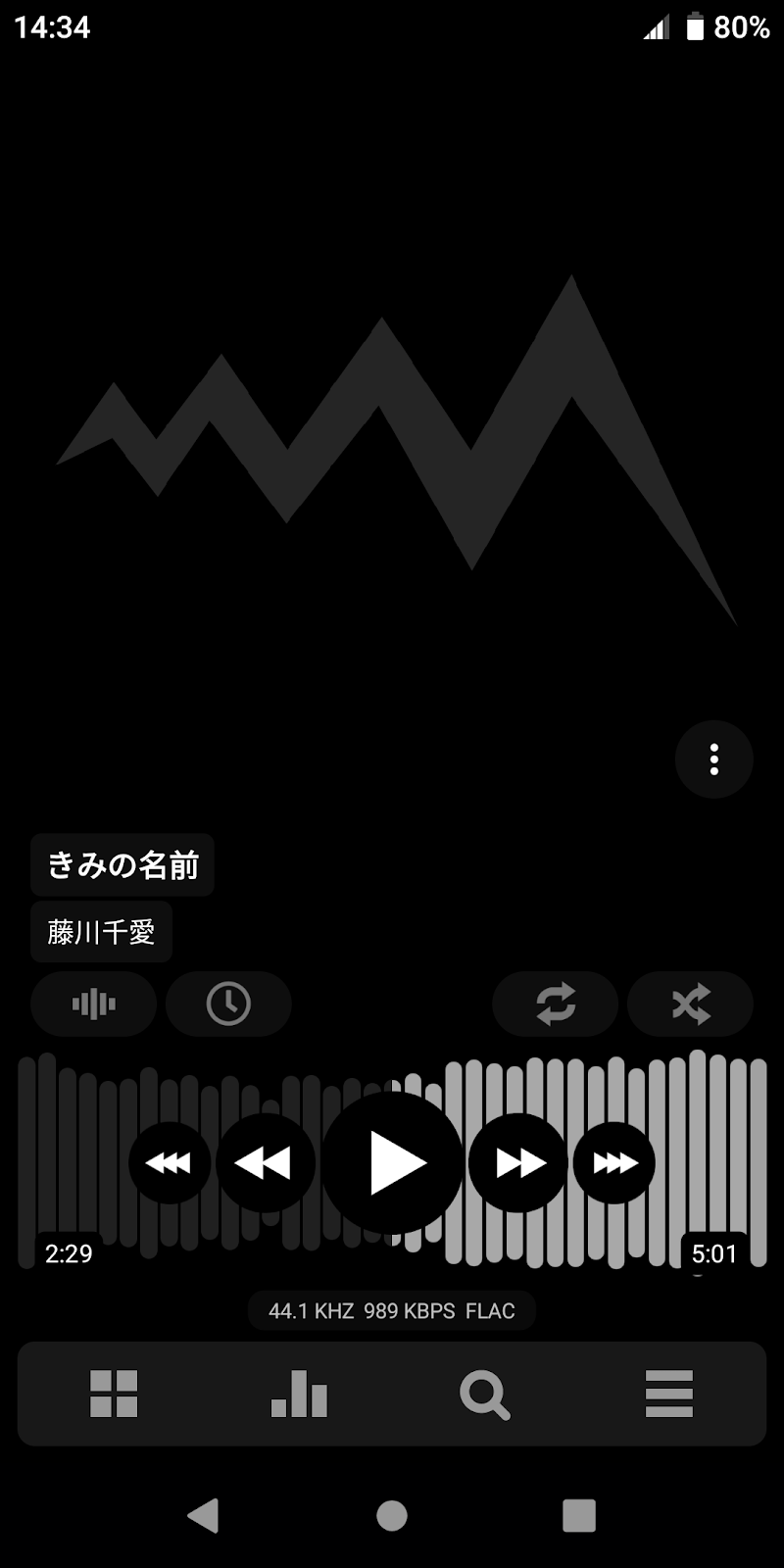This screenshot has height=1568, width=784.
Task: Open the library grid tab
Action: [x=114, y=1394]
